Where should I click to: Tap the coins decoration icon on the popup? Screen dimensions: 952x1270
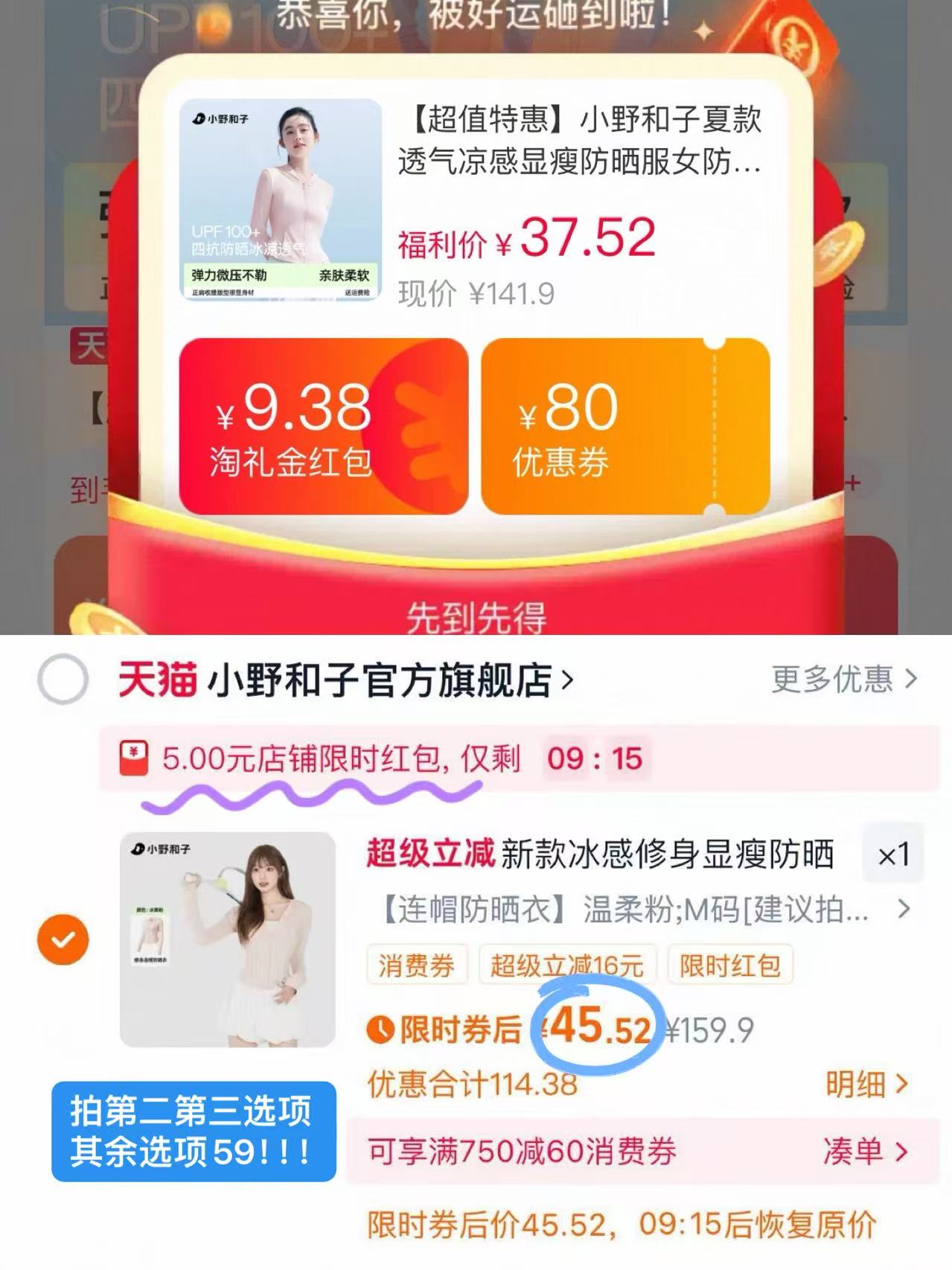841,253
